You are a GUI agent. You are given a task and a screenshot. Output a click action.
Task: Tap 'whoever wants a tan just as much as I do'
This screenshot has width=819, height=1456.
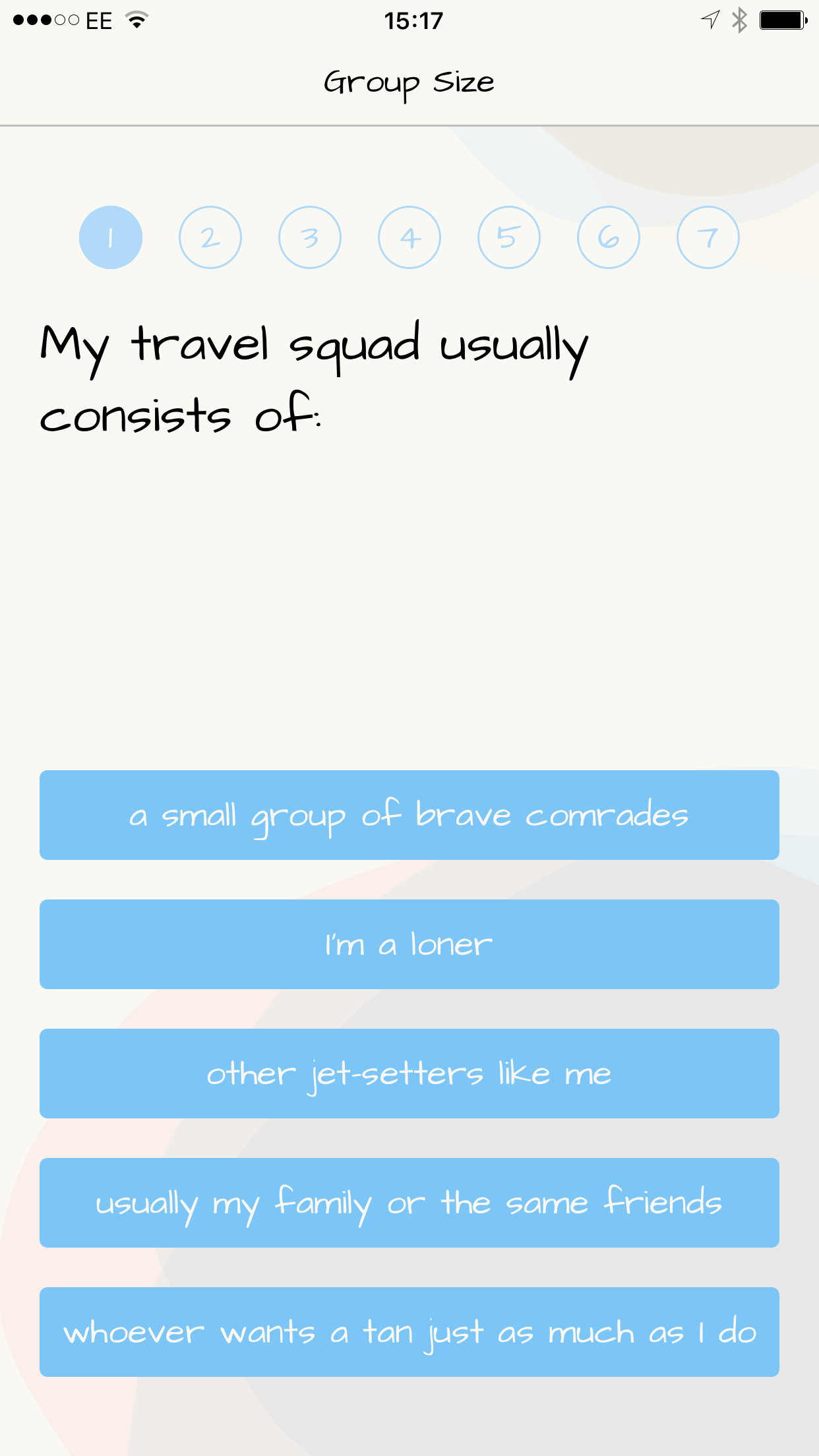coord(409,1332)
